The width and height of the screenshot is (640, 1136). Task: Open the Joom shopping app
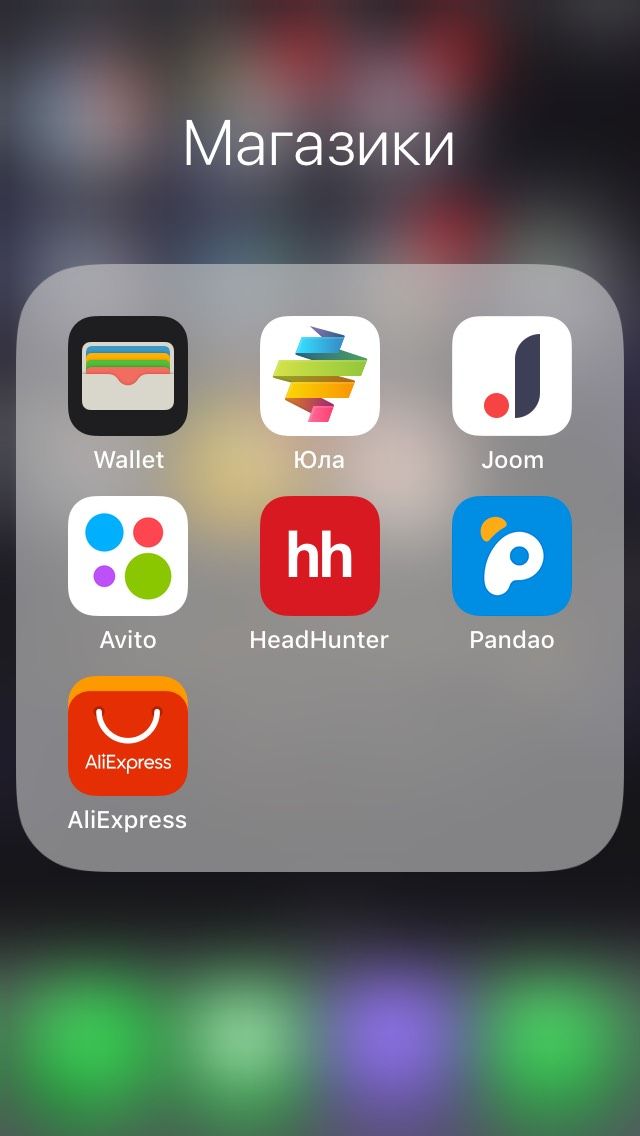[512, 376]
